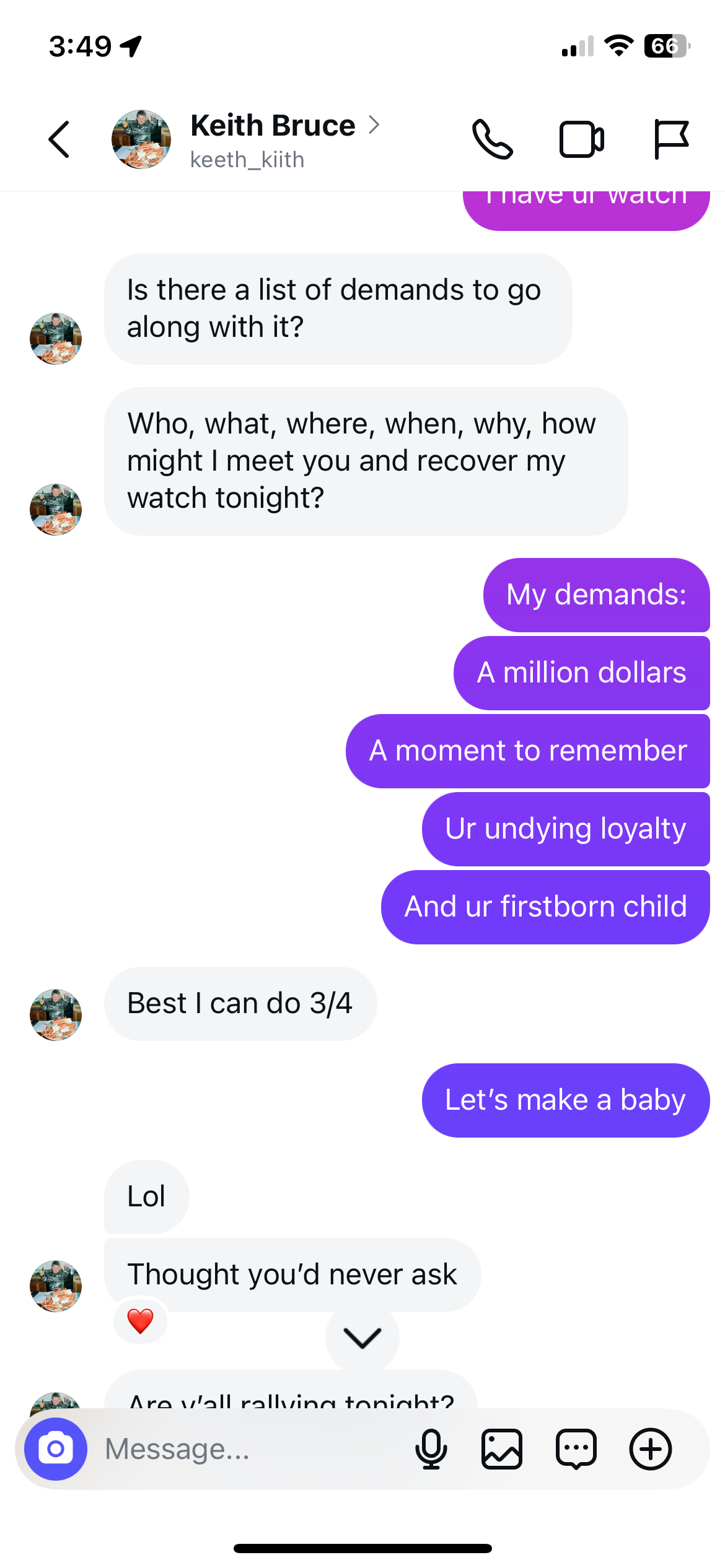Tap the flag icon in header
The height and width of the screenshot is (1568, 725).
pyautogui.click(x=671, y=139)
